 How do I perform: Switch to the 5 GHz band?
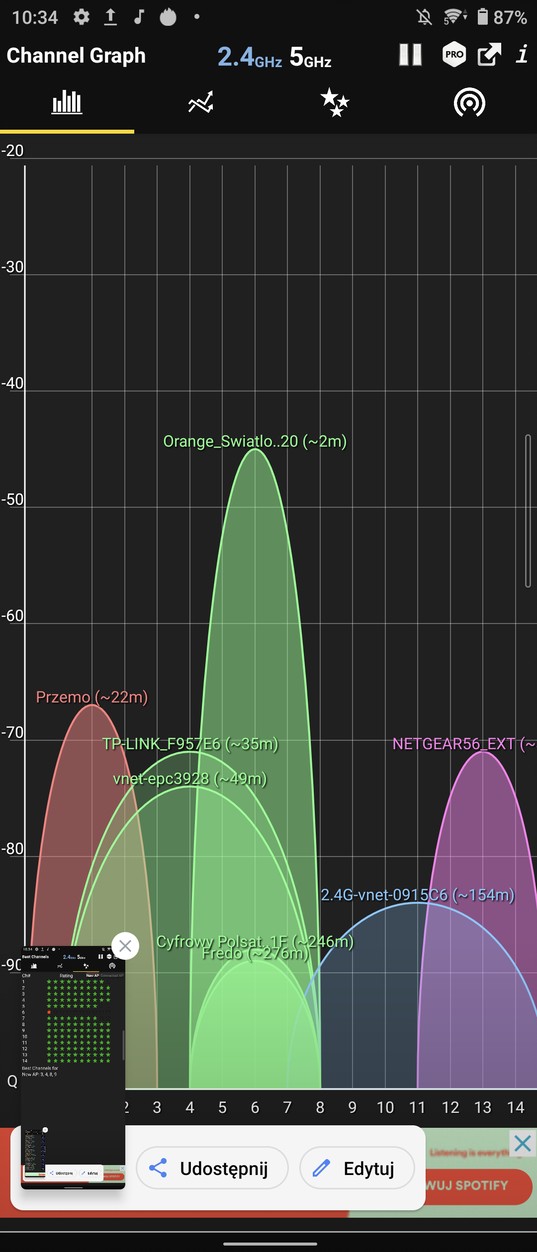point(310,57)
